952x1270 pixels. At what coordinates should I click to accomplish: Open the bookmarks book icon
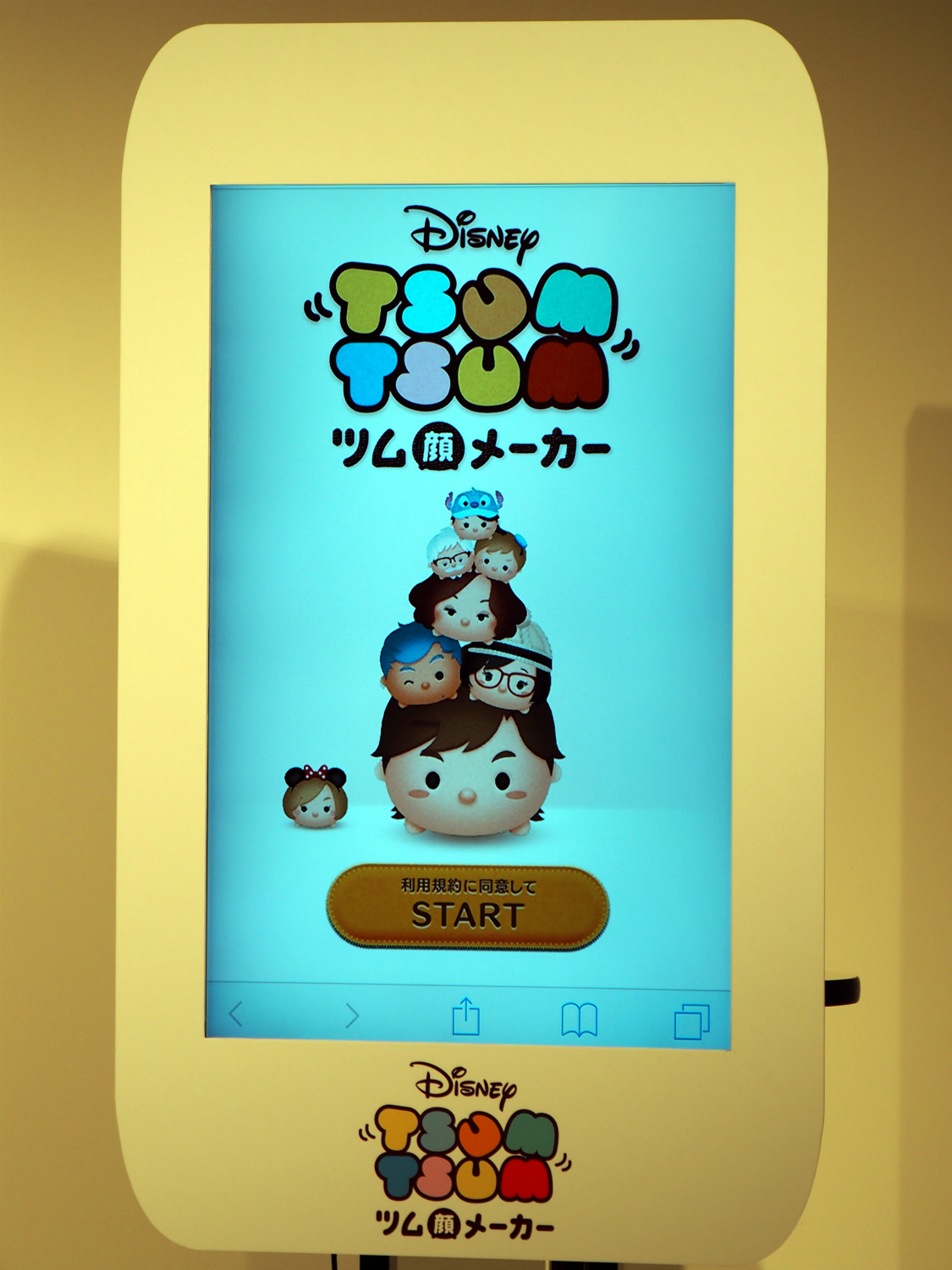pos(580,1019)
